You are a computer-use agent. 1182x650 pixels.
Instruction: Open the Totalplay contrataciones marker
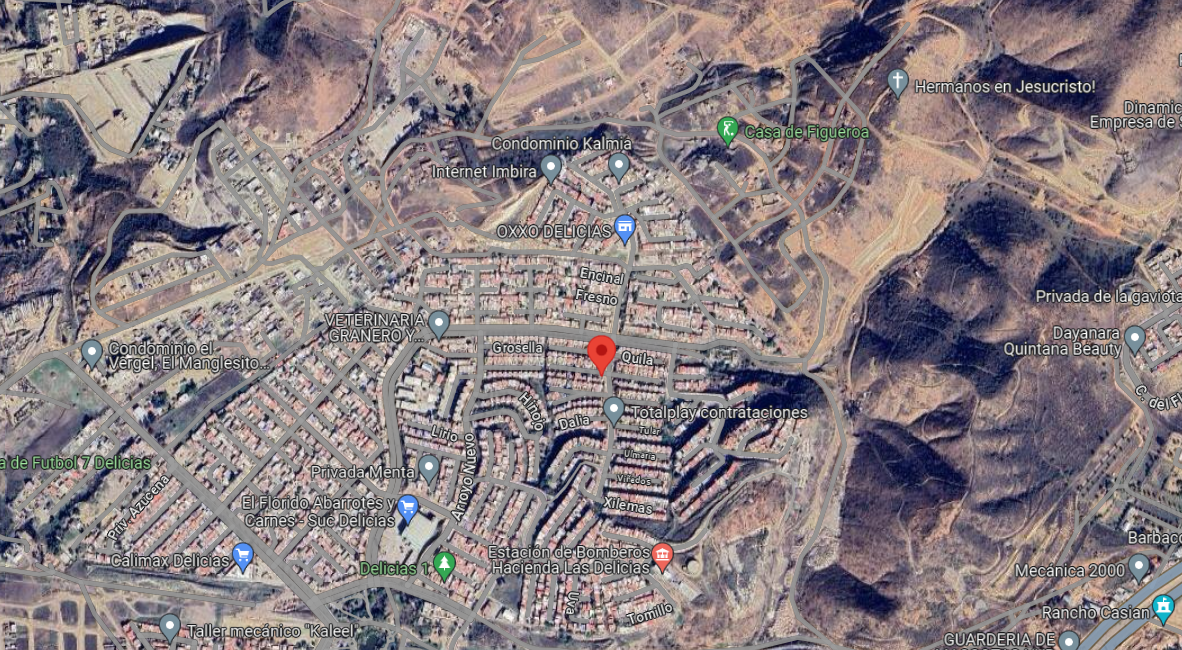[x=614, y=411]
